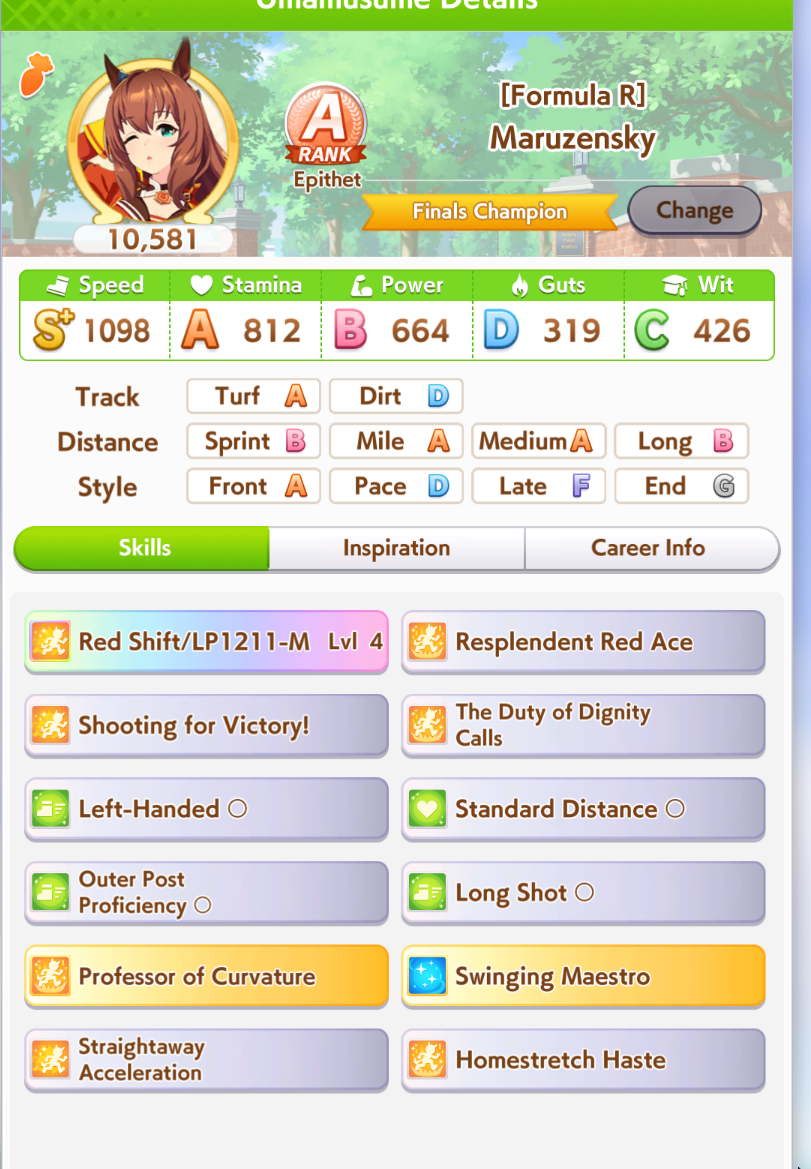Viewport: 811px width, 1169px height.
Task: Show the Homestretch Haste skill info
Action: coord(583,1059)
